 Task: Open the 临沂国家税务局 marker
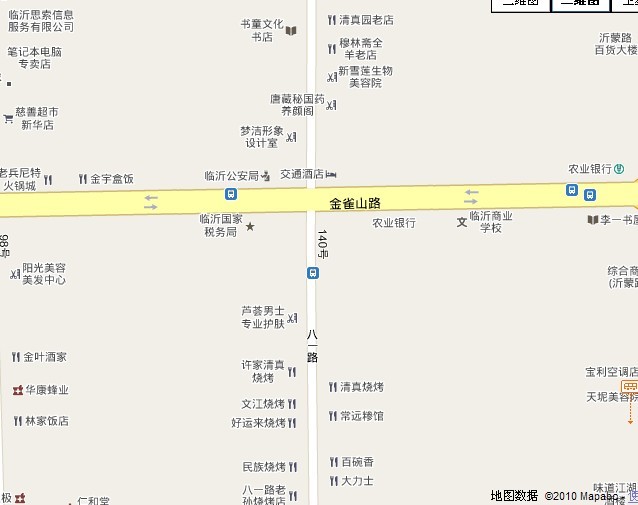tap(250, 227)
